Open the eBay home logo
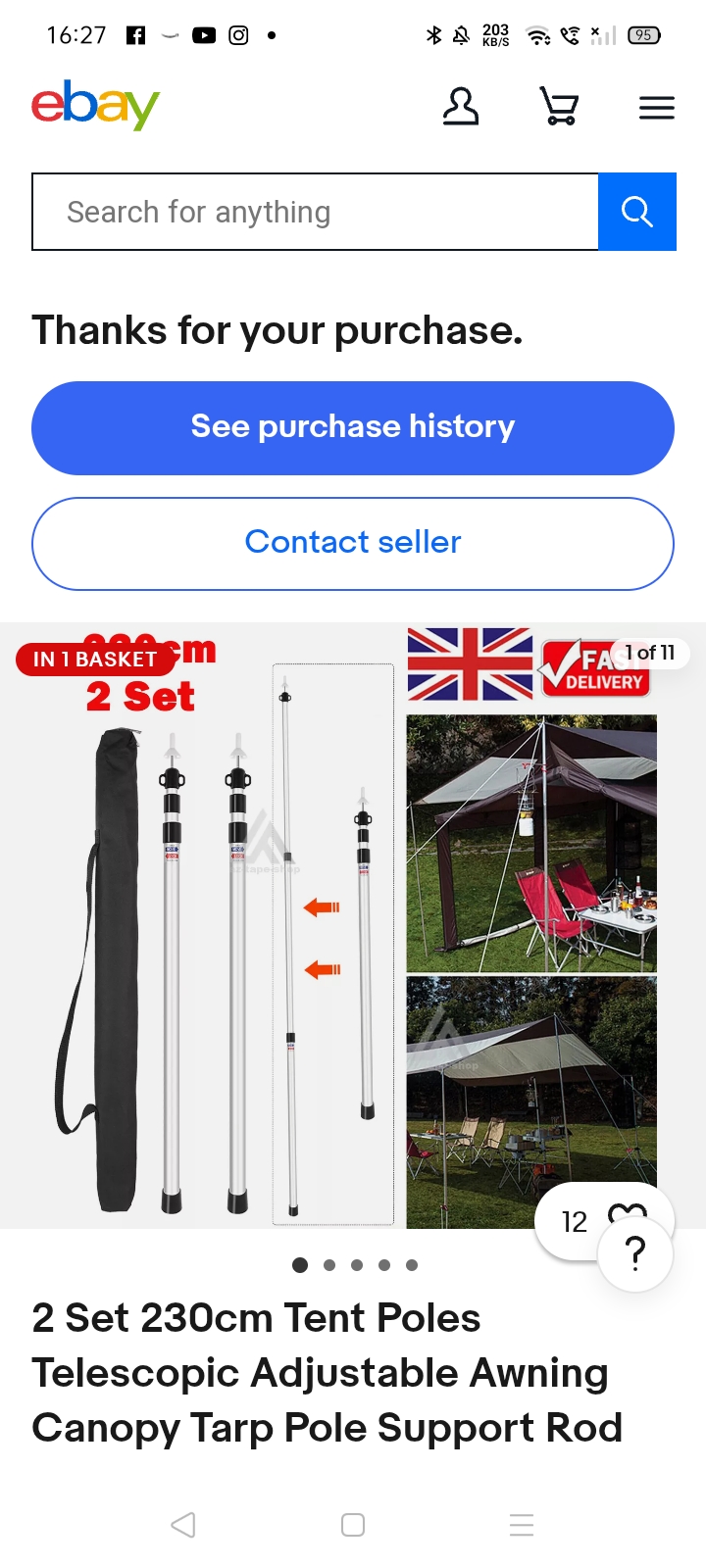This screenshot has height=1568, width=706. [x=95, y=105]
